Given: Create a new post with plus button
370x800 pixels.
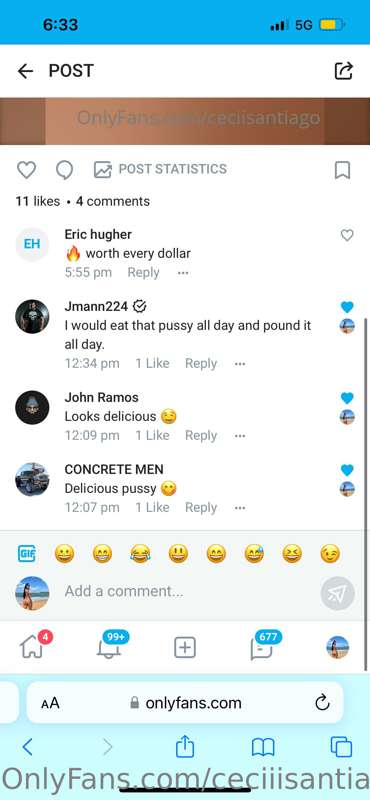Looking at the screenshot, I should tap(185, 648).
